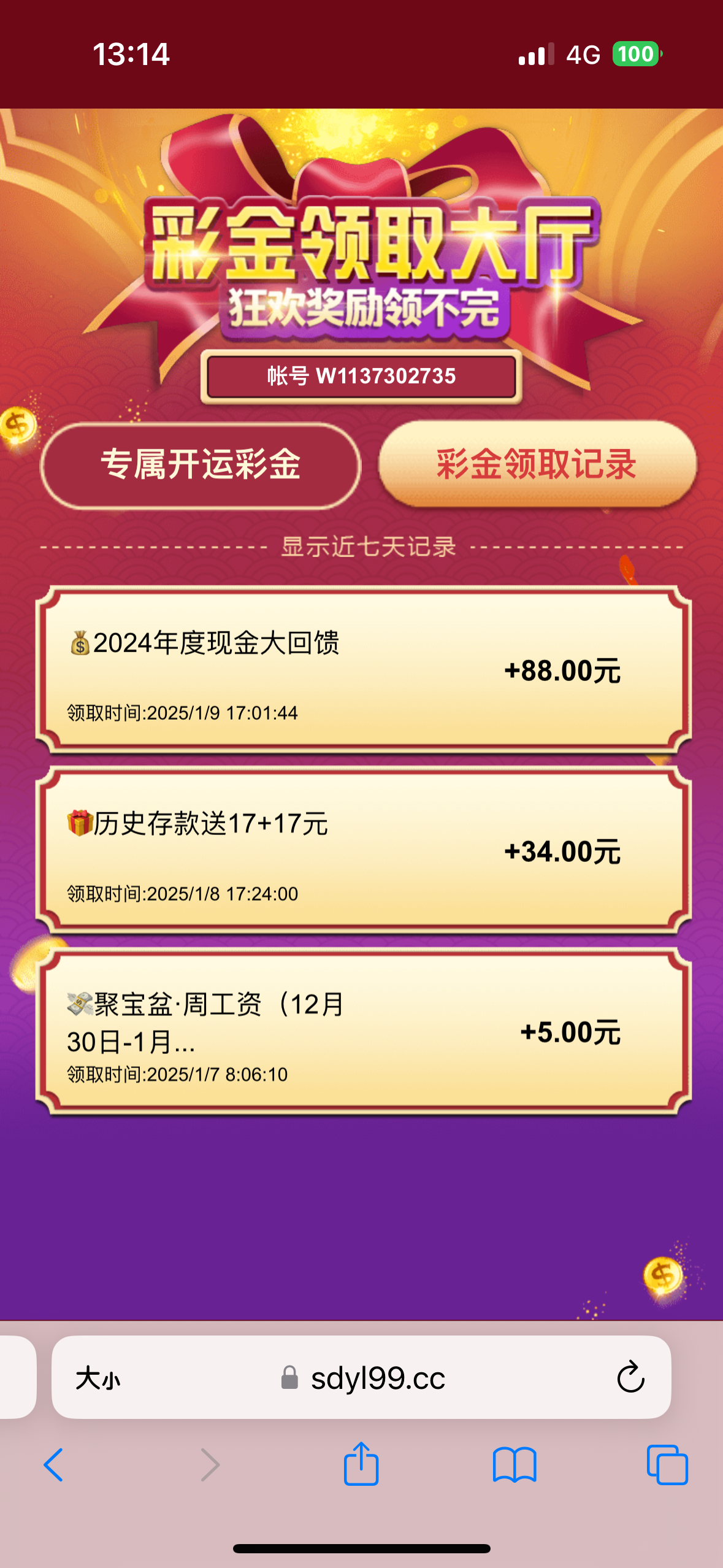Show all open browser tabs
Image resolution: width=723 pixels, height=1568 pixels.
click(x=667, y=1465)
